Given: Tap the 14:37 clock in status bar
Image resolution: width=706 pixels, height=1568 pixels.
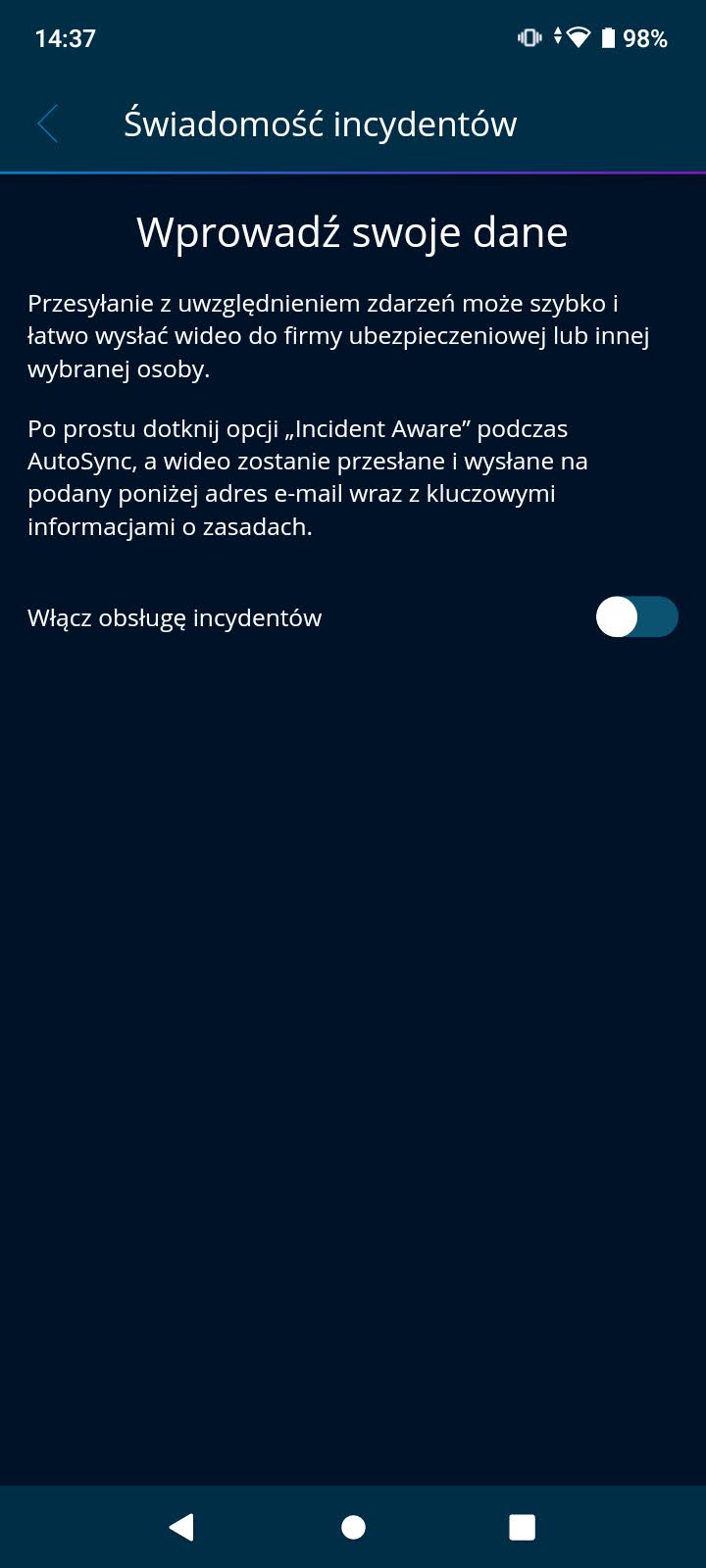Looking at the screenshot, I should coord(65,38).
